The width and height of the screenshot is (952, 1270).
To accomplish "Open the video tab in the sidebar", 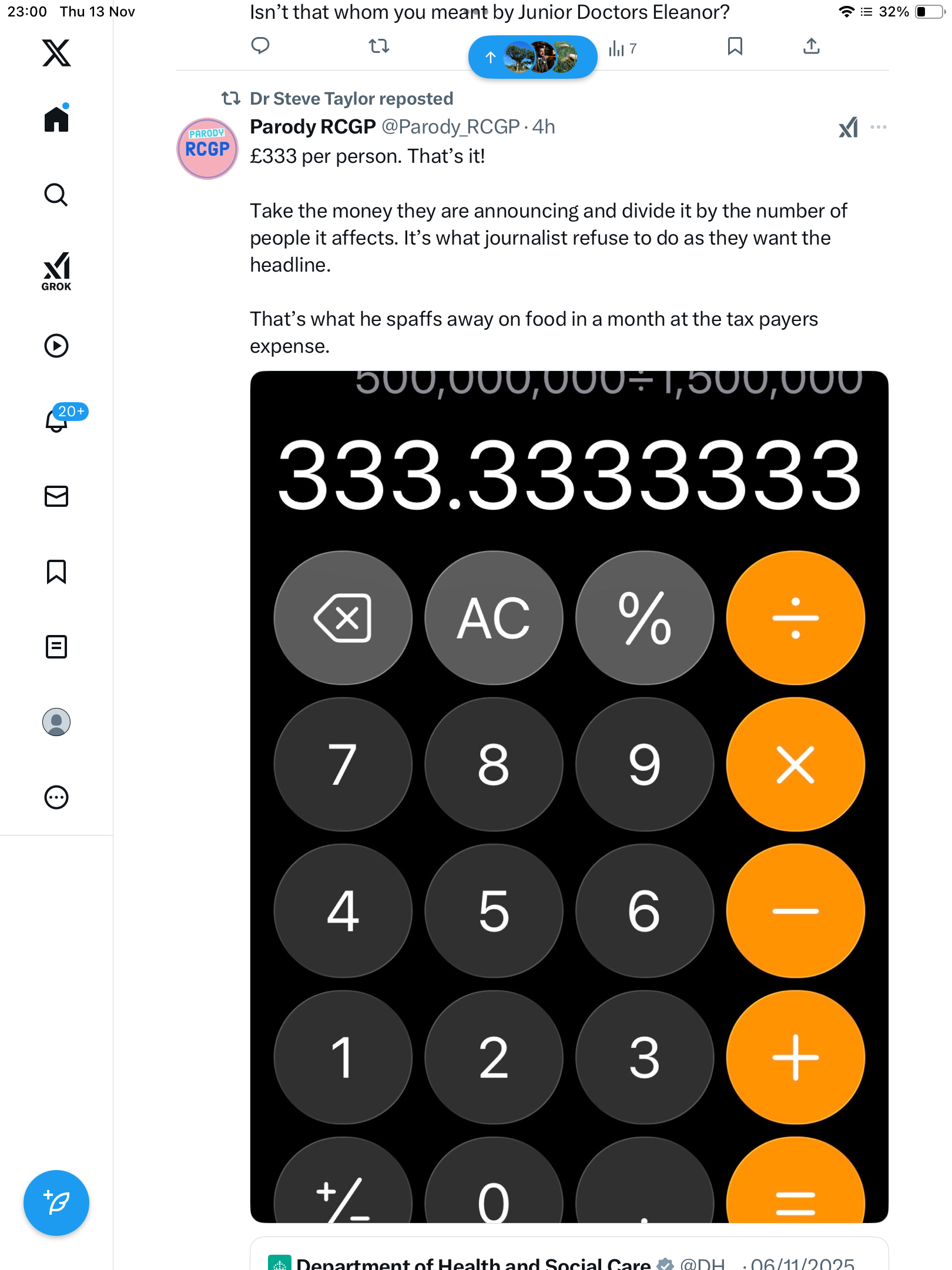I will click(x=56, y=346).
